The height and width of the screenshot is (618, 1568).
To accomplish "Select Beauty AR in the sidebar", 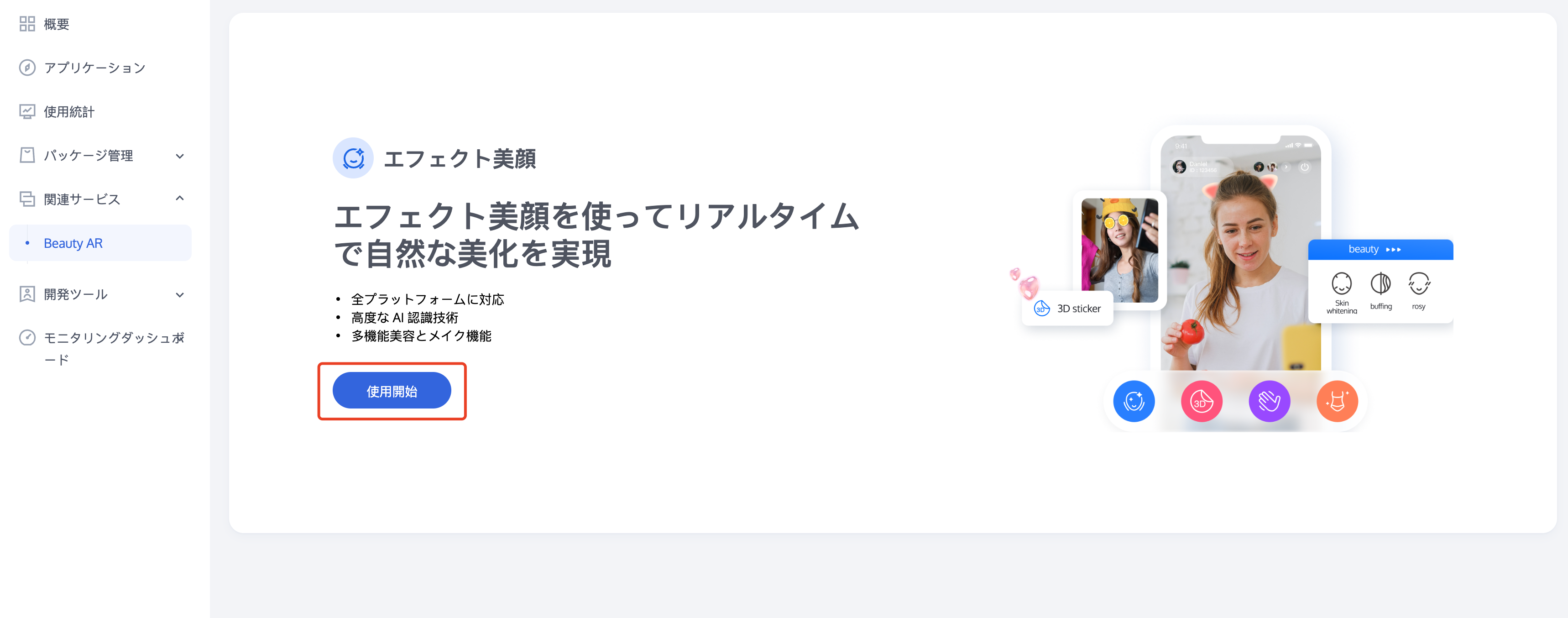I will tap(73, 244).
